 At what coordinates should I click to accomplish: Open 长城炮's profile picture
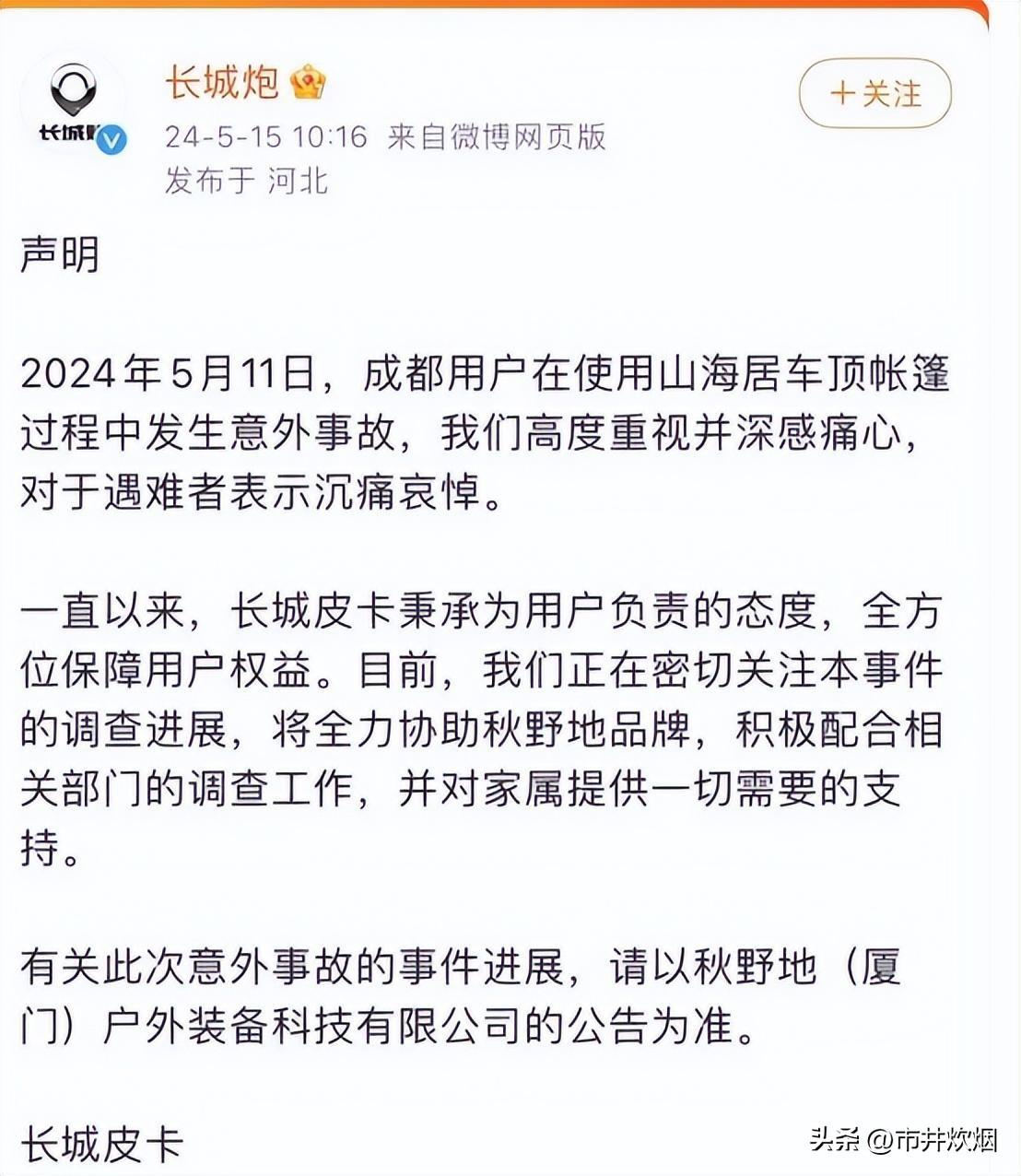(76, 101)
